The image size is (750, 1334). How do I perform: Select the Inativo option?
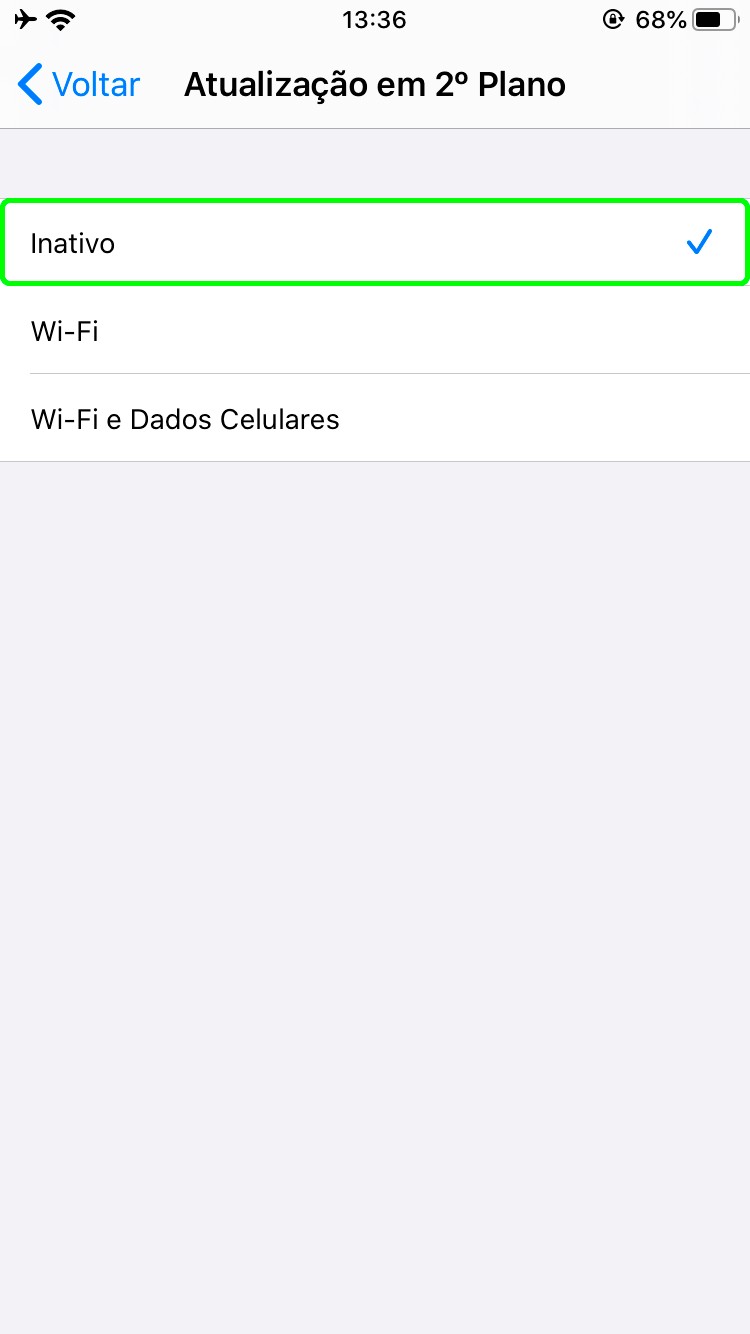[374, 243]
